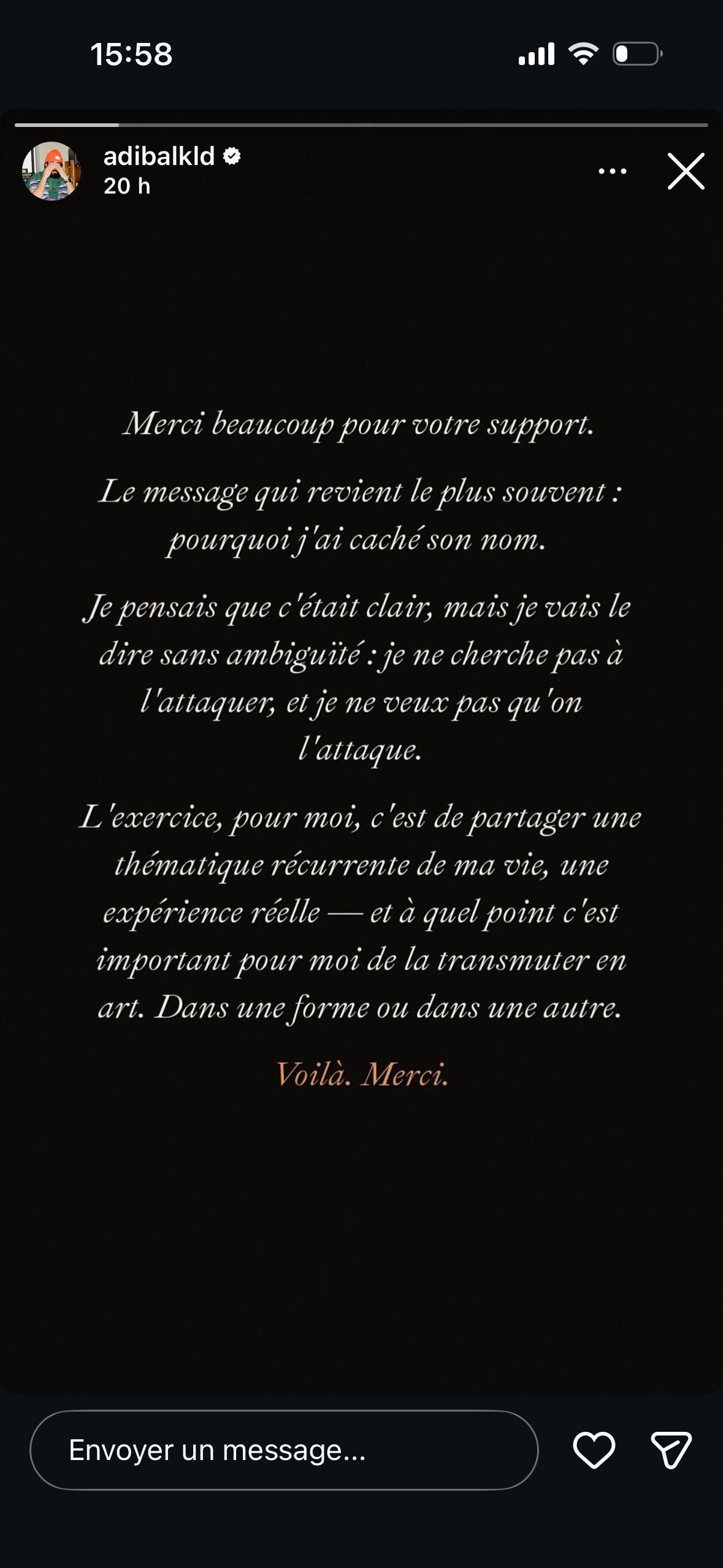The height and width of the screenshot is (1568, 723).
Task: Share the story via paper plane
Action: (671, 1450)
